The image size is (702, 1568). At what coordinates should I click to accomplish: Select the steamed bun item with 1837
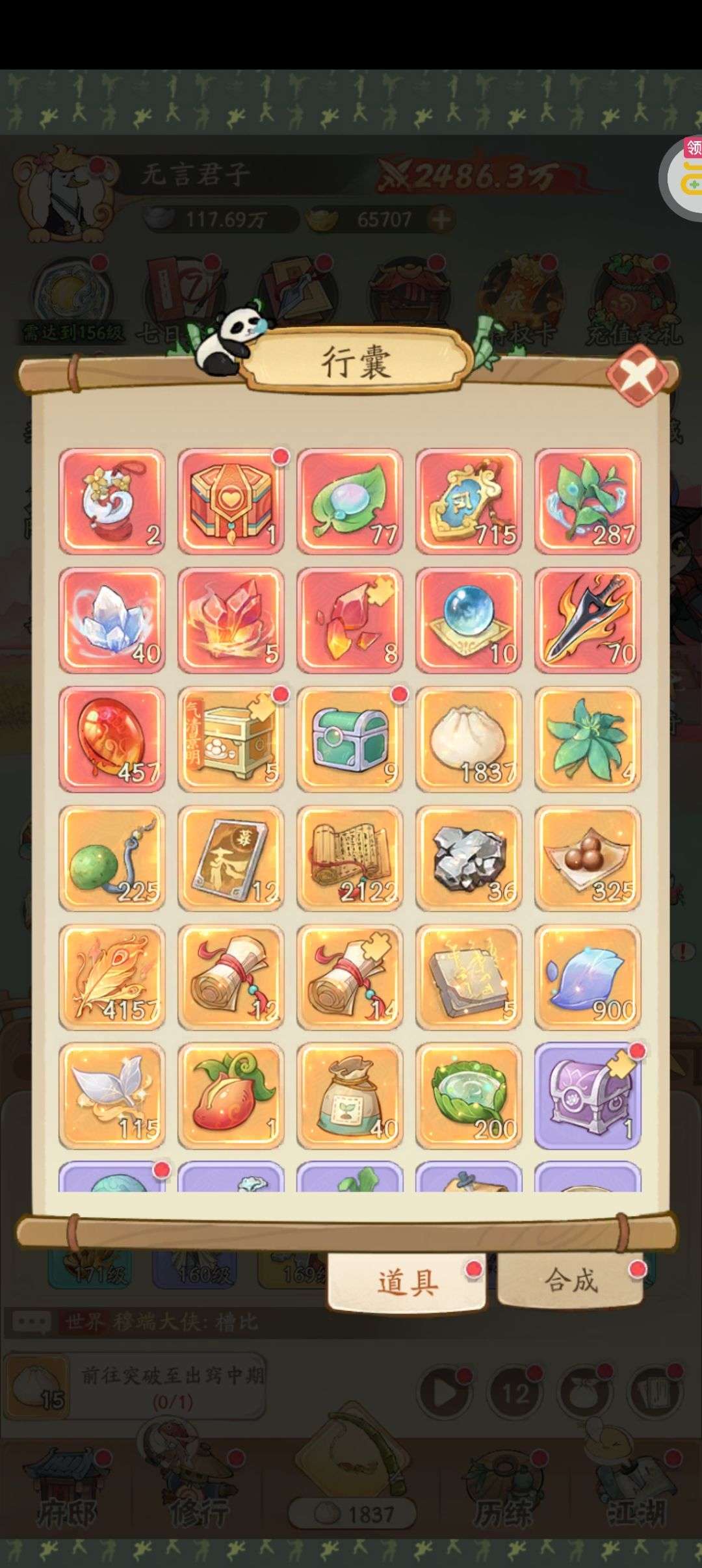point(469,739)
